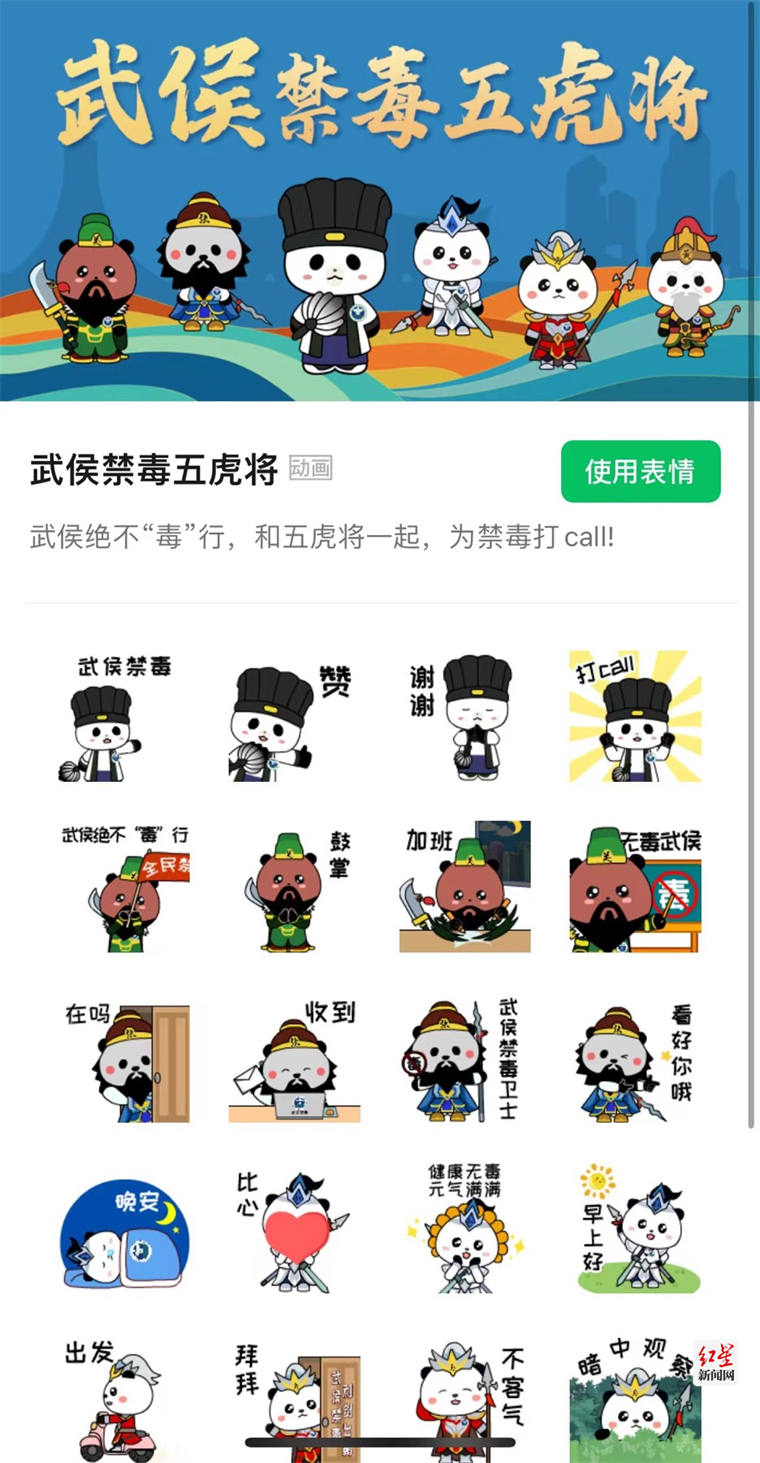The height and width of the screenshot is (1463, 760).
Task: Open the 在吗 door sticker
Action: (x=123, y=1063)
